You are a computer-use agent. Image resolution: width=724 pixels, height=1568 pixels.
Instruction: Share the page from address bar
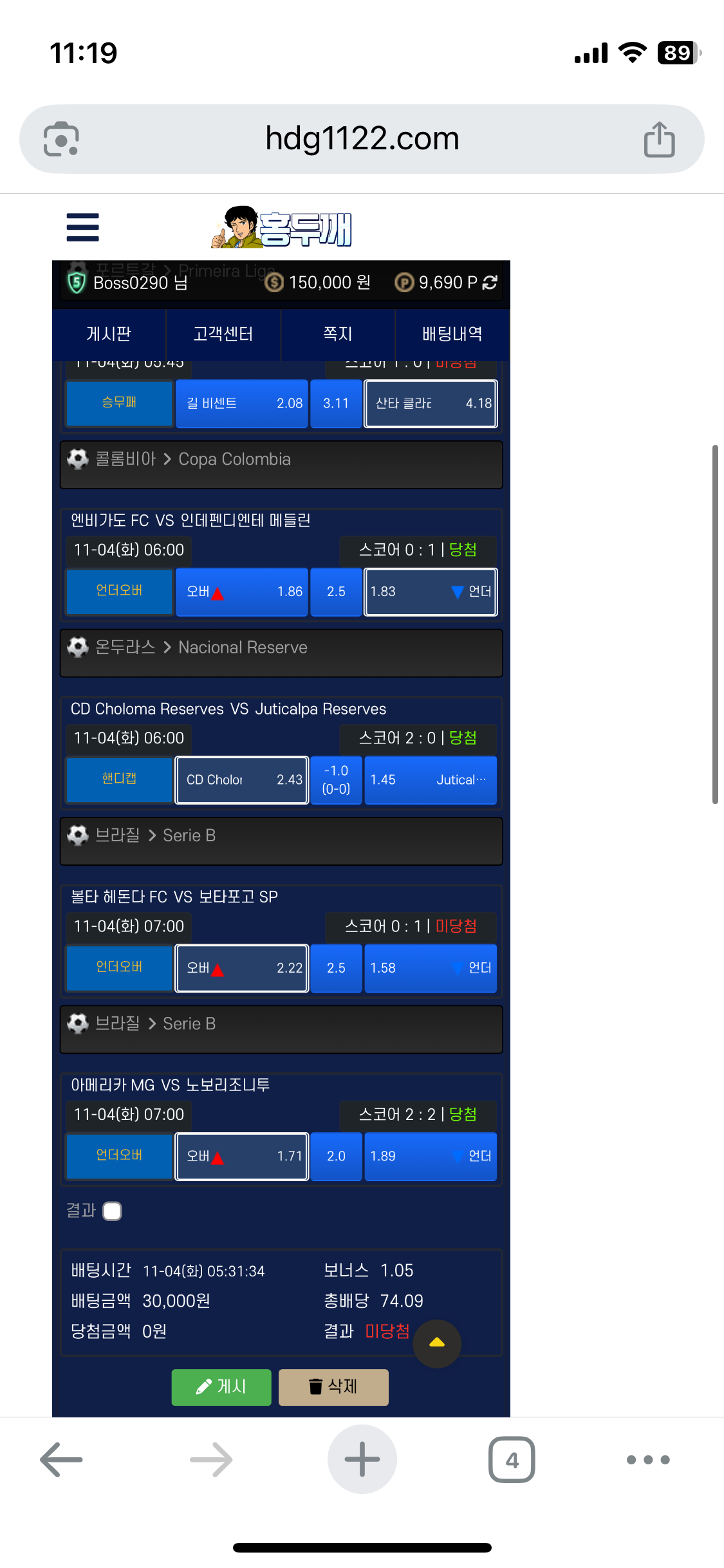tap(659, 139)
